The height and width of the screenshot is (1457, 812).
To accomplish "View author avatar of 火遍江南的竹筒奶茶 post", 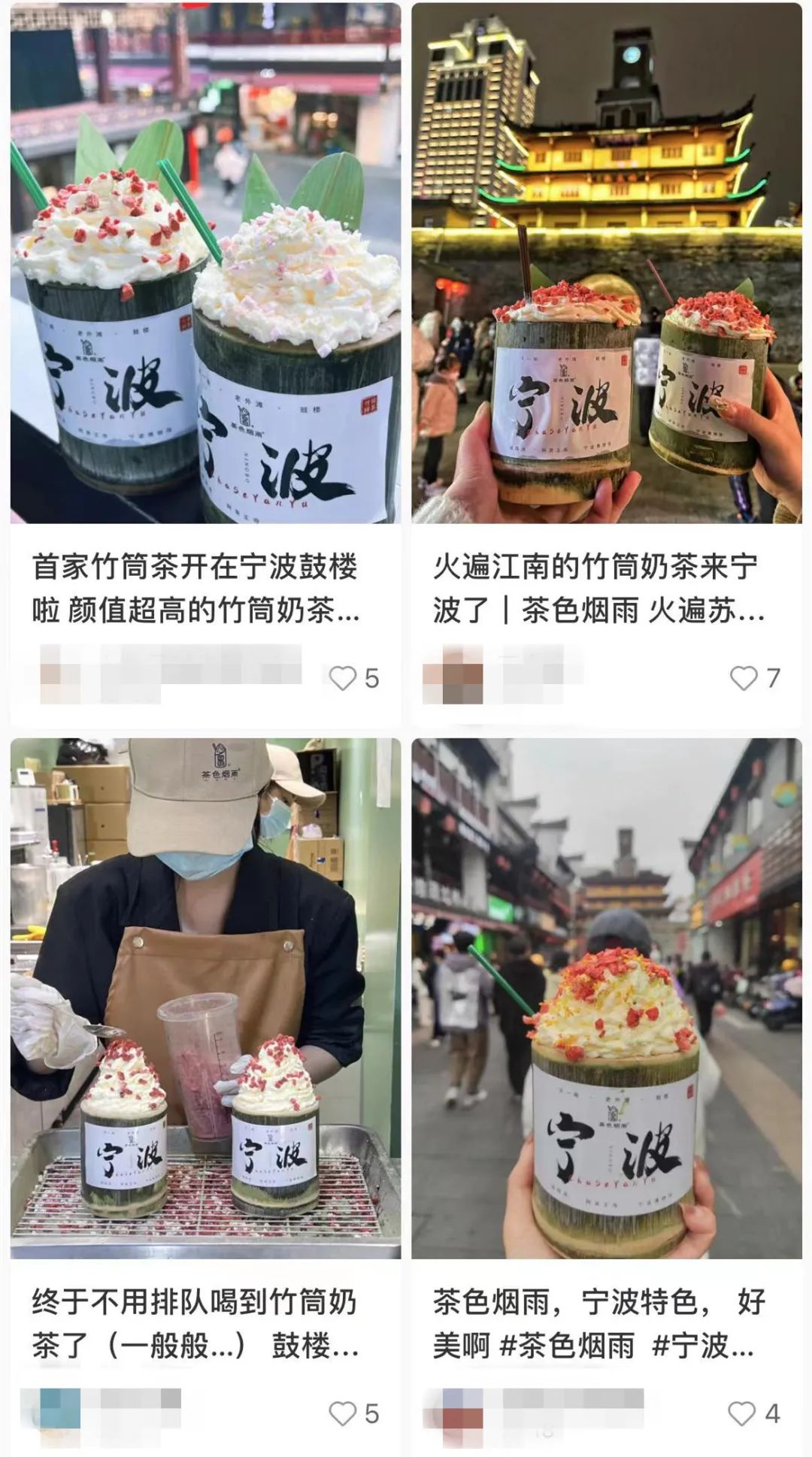I will click(x=453, y=674).
